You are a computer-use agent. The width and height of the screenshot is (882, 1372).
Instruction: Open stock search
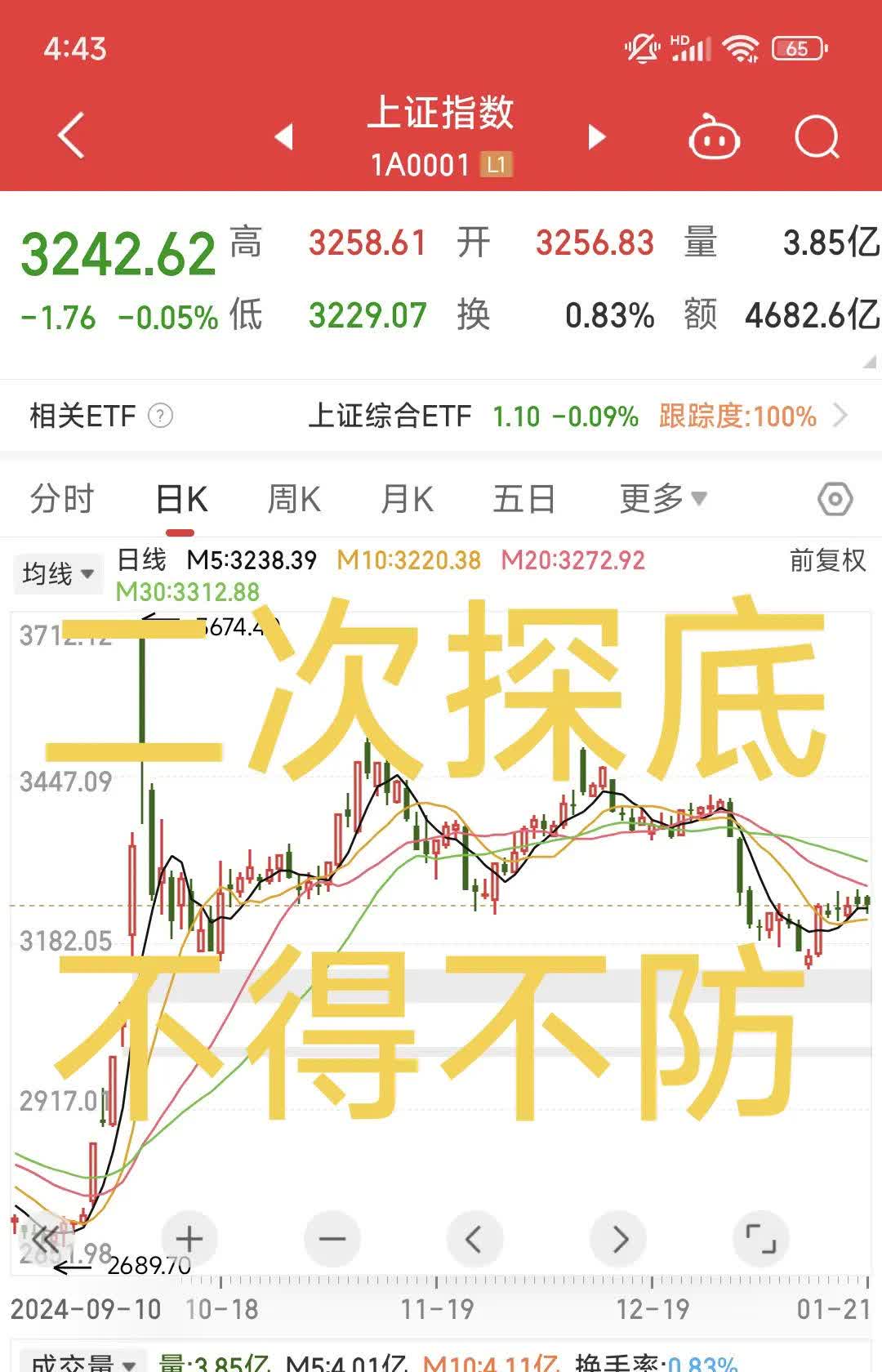click(817, 136)
